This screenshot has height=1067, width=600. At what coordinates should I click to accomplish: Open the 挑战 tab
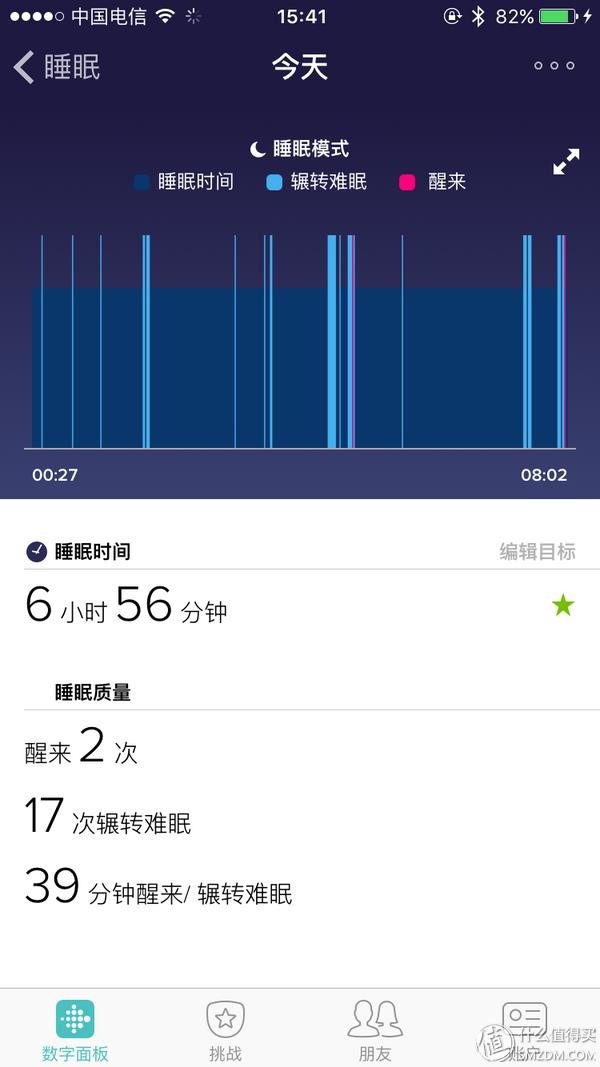[225, 1031]
